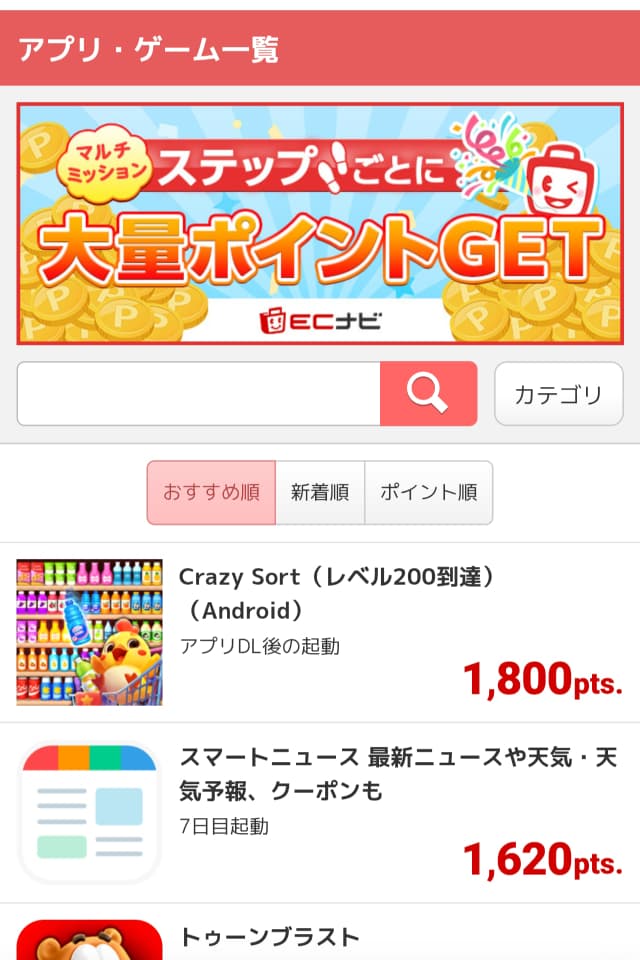Image resolution: width=640 pixels, height=960 pixels.
Task: Focus the app search text field
Action: [x=198, y=393]
